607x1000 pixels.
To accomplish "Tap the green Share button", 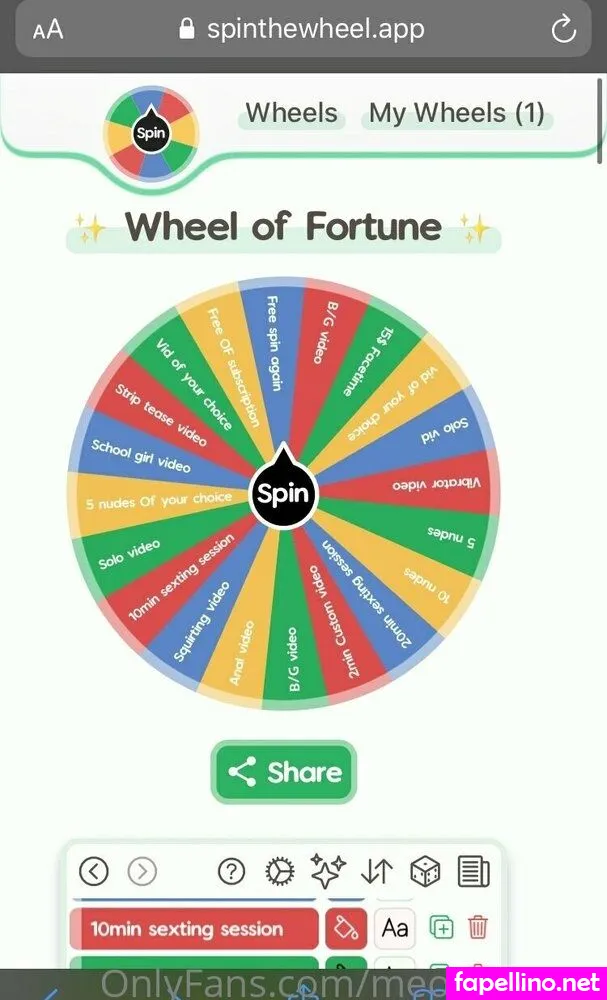I will pyautogui.click(x=284, y=772).
